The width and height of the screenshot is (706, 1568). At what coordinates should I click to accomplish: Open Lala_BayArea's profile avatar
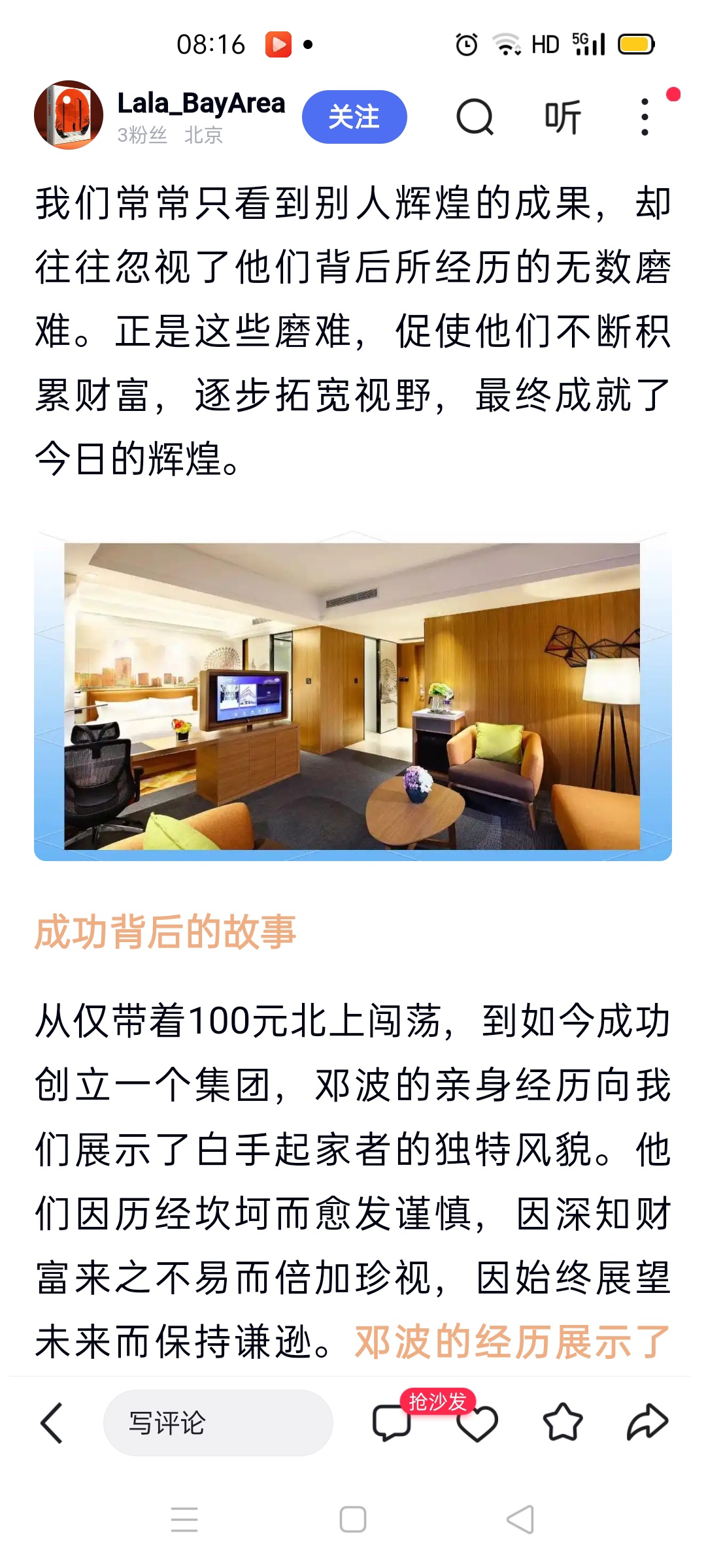[x=69, y=115]
